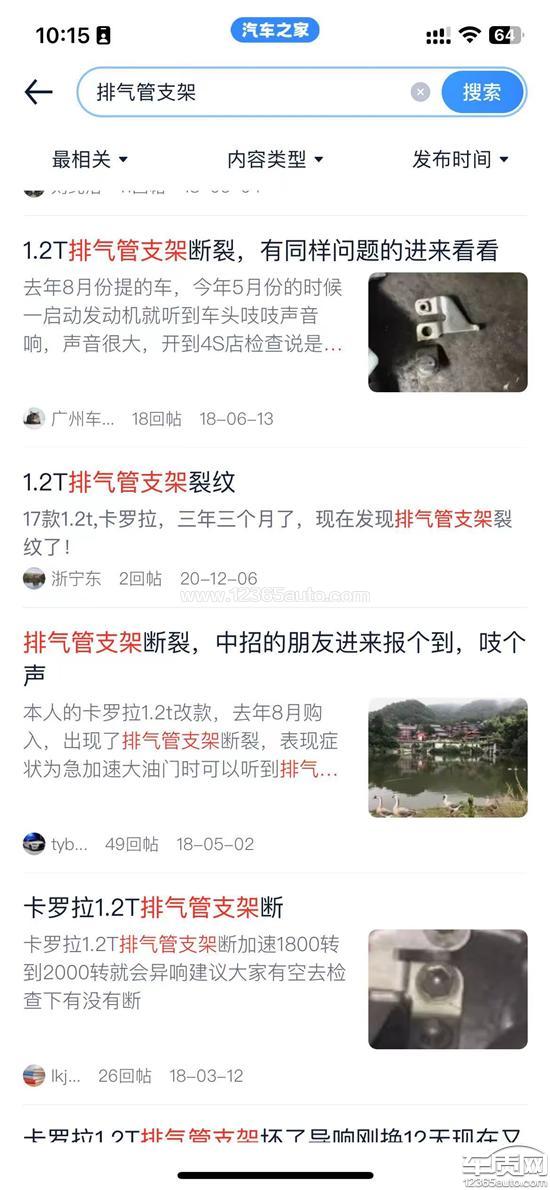Clear the search text with the x icon
Viewport: 550px width, 1190px height.
[420, 93]
